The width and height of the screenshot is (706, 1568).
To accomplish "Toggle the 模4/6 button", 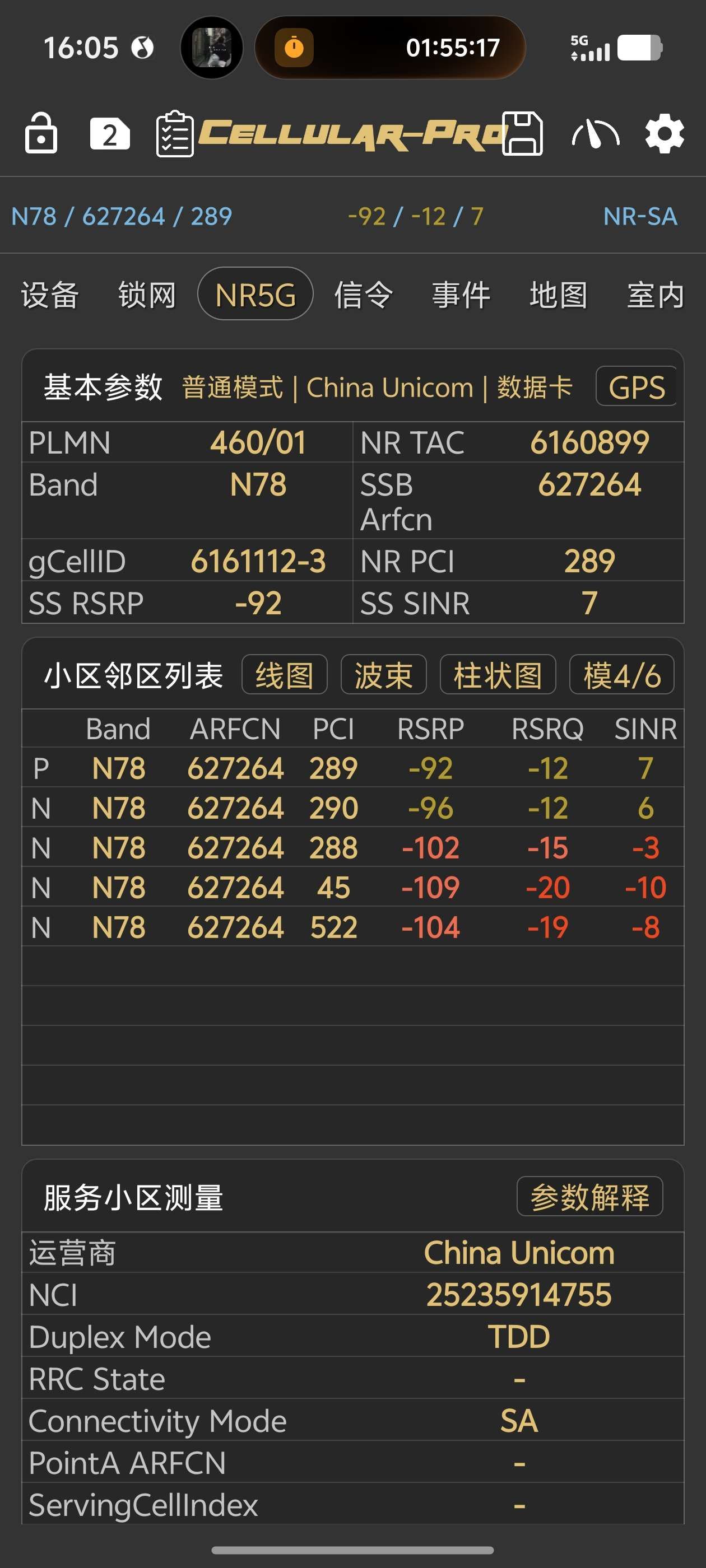I will 621,675.
